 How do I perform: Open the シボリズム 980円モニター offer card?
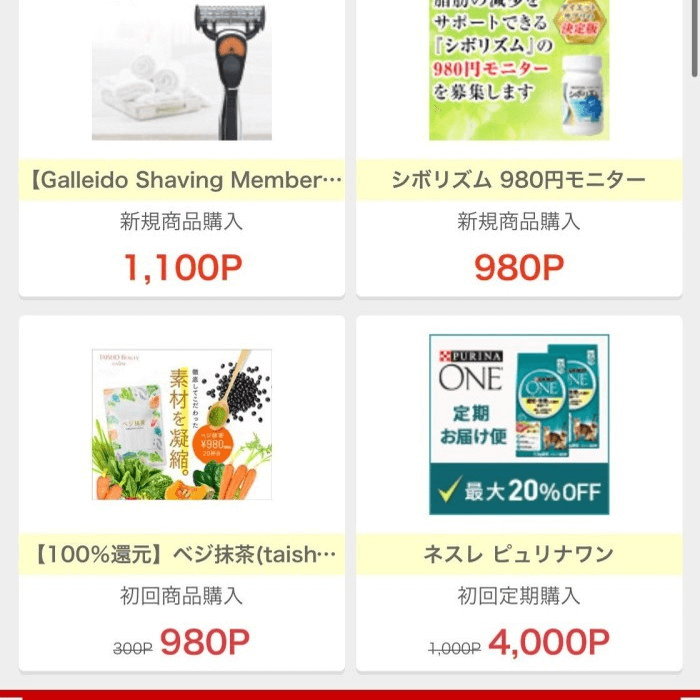coord(518,180)
